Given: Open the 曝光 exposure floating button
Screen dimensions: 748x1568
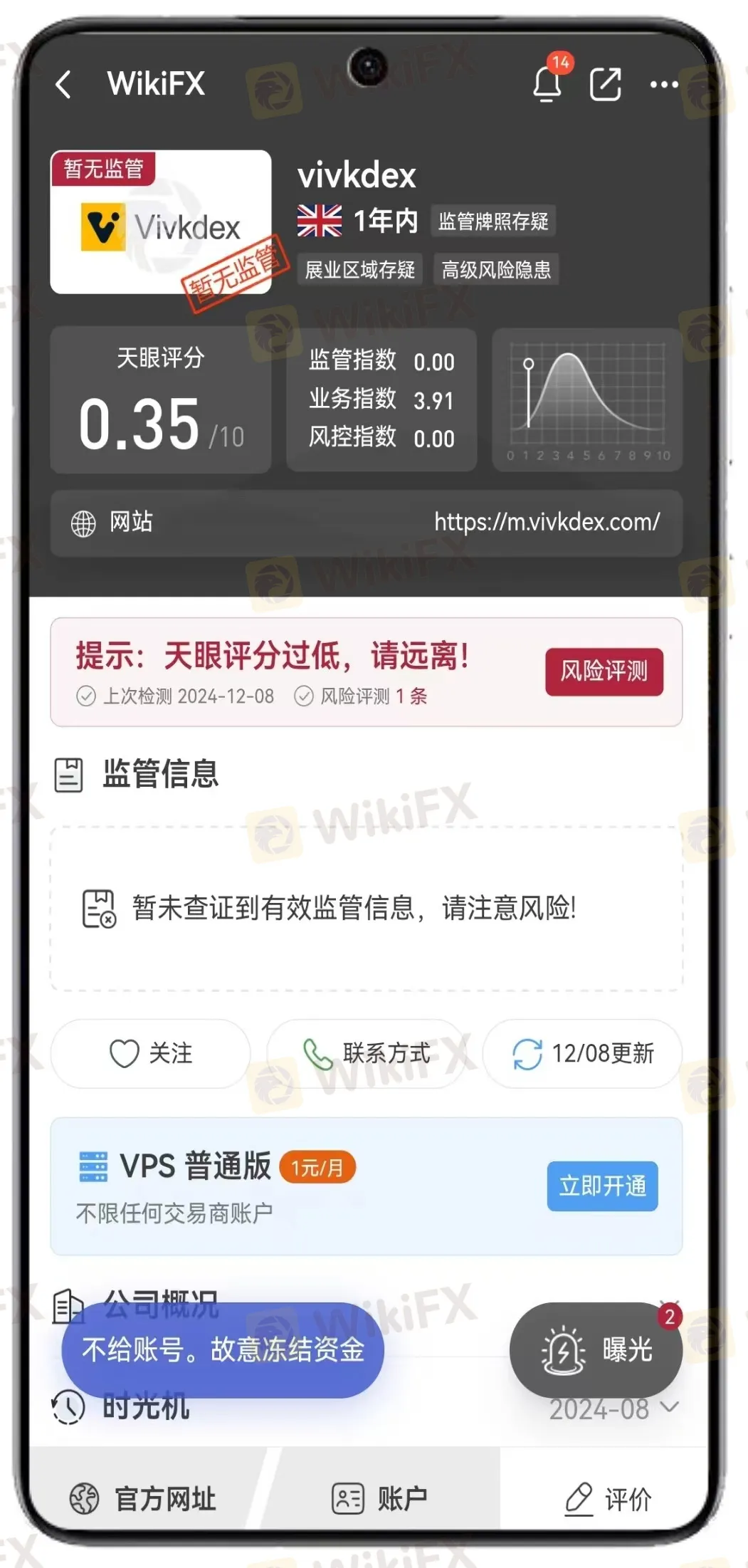Looking at the screenshot, I should [x=596, y=1349].
